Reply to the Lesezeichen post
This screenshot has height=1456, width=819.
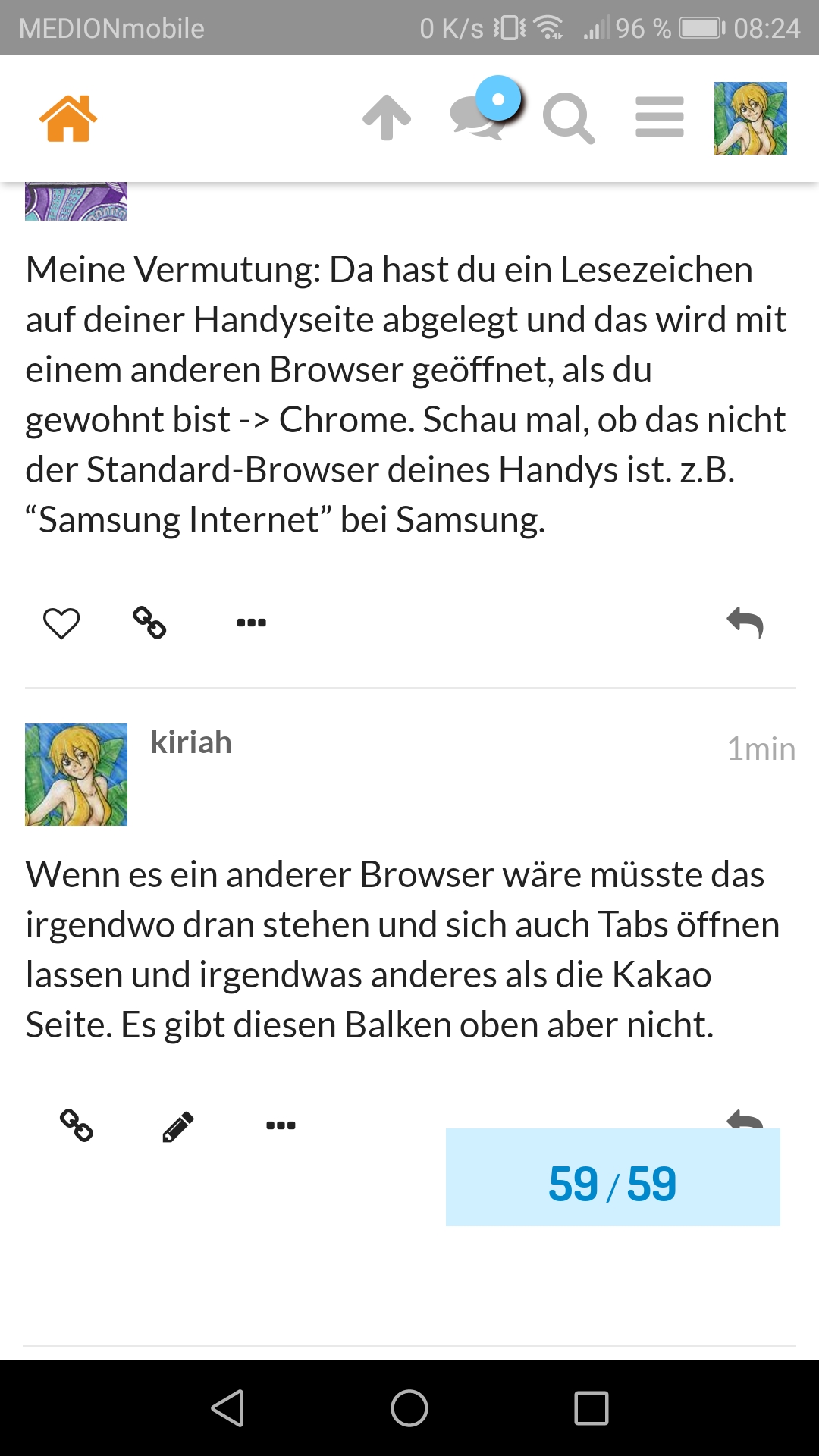(745, 623)
